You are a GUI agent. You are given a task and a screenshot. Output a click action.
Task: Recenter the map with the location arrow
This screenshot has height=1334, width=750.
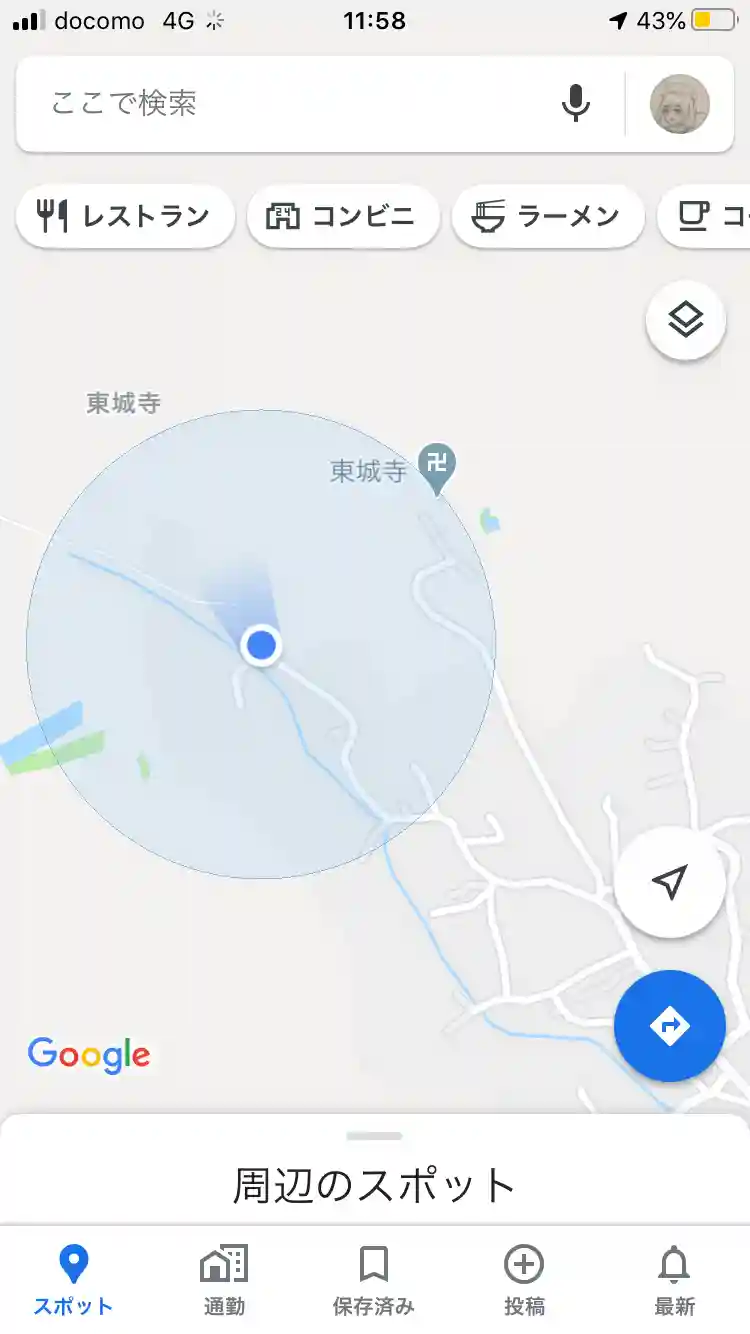pyautogui.click(x=669, y=881)
